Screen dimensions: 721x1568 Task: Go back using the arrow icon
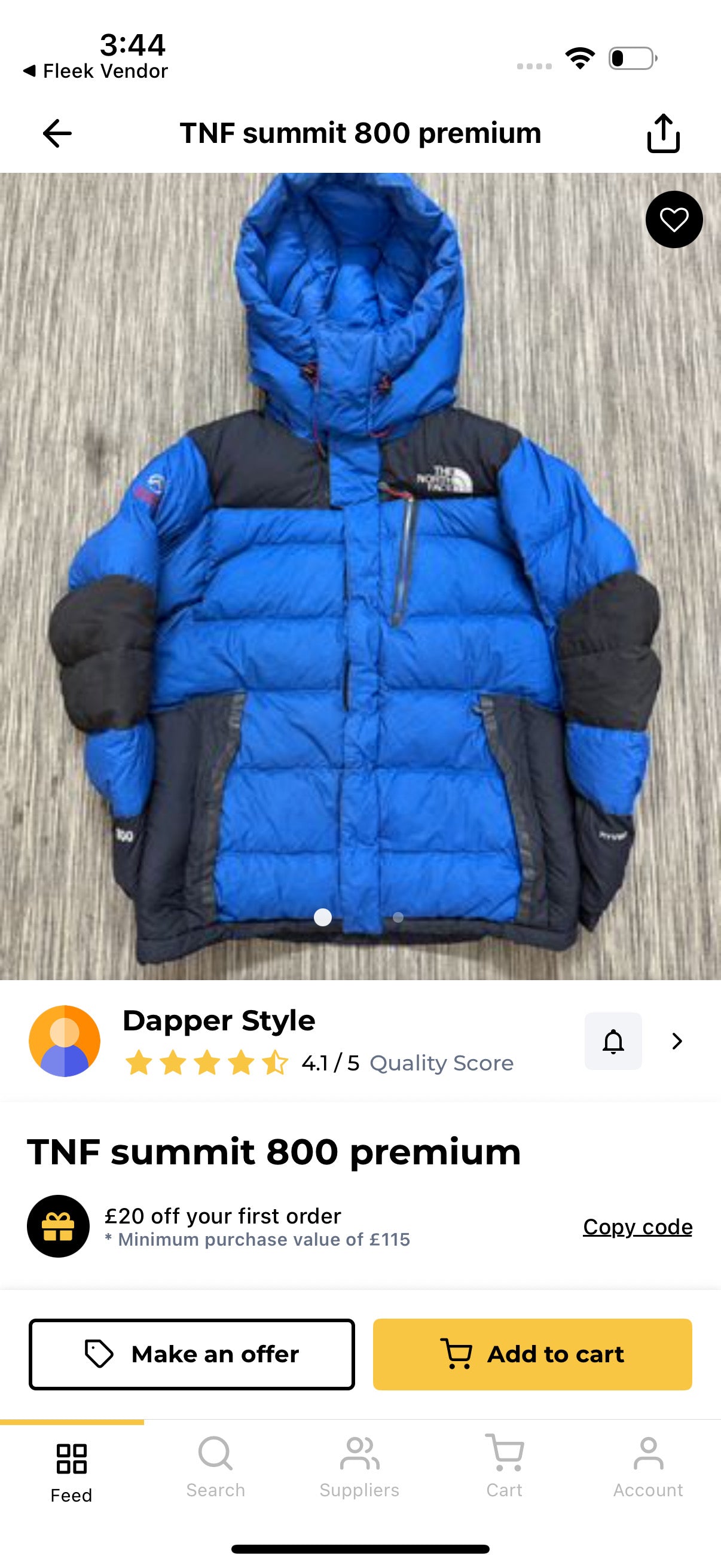click(57, 133)
